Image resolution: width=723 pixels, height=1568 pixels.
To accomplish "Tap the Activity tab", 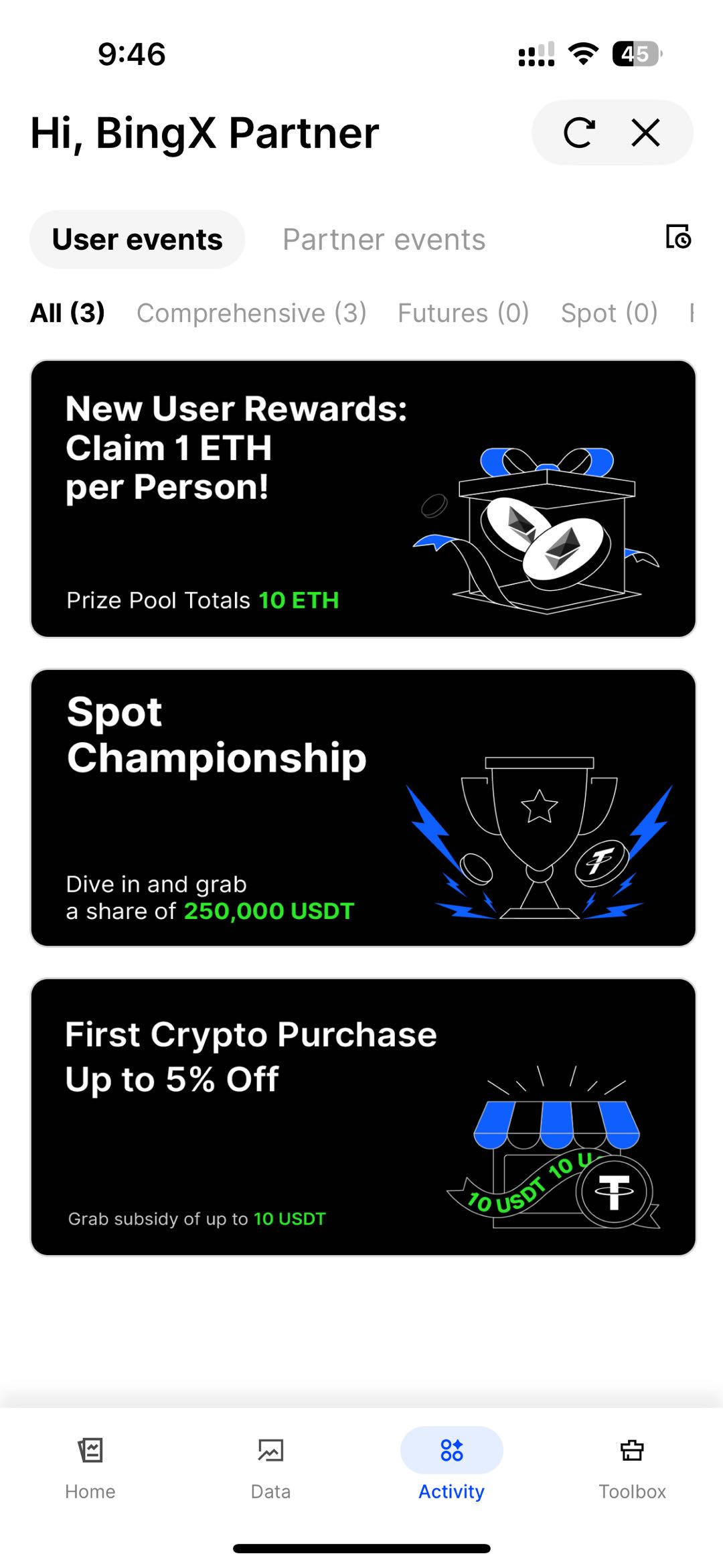I will tap(452, 1466).
